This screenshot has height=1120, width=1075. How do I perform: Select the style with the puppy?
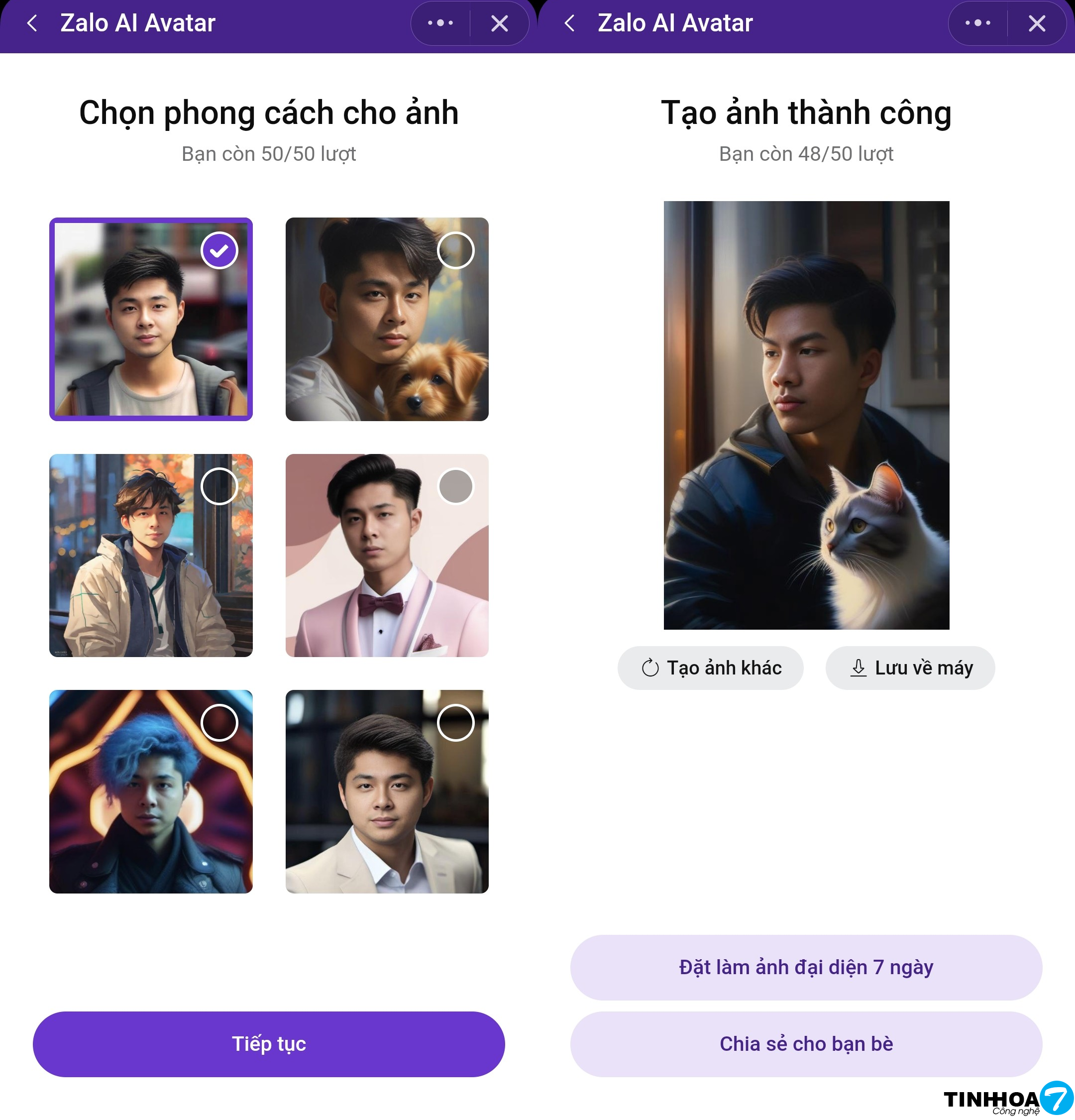(387, 319)
